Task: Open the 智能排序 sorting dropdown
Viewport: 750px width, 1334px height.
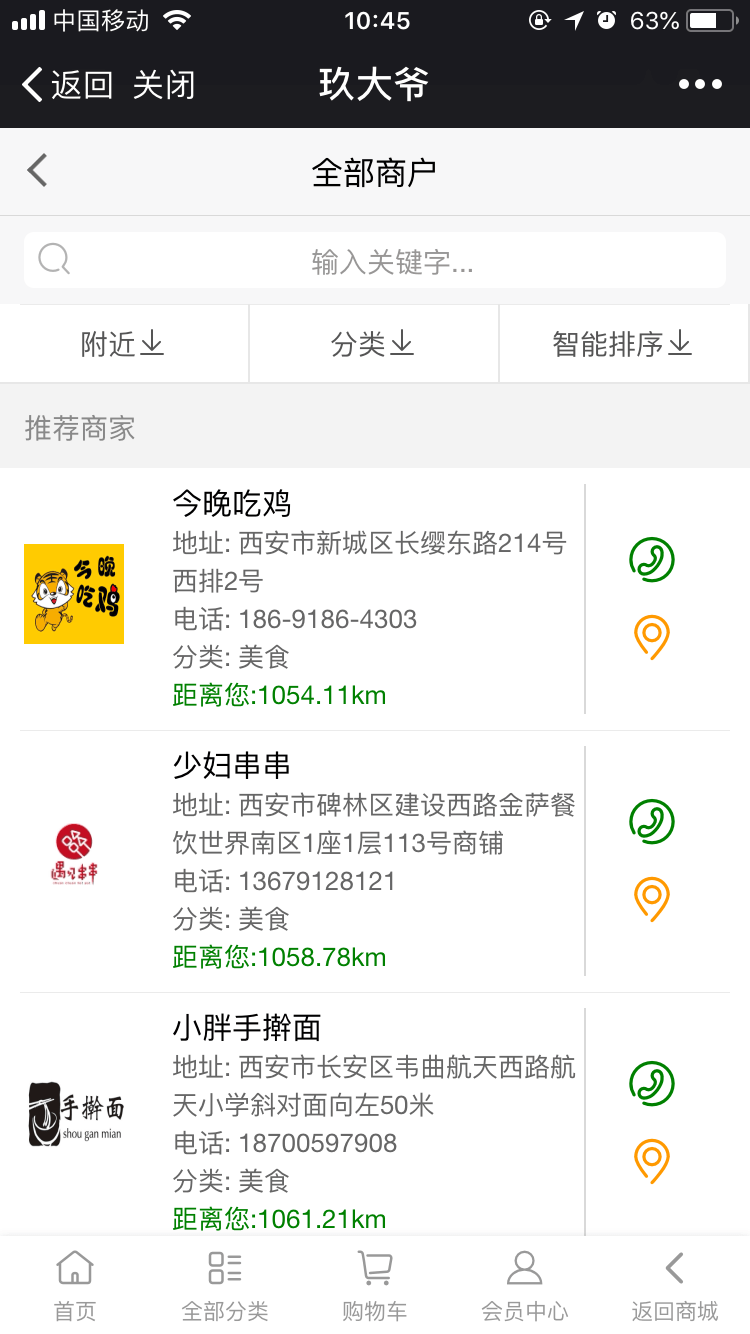Action: tap(623, 344)
